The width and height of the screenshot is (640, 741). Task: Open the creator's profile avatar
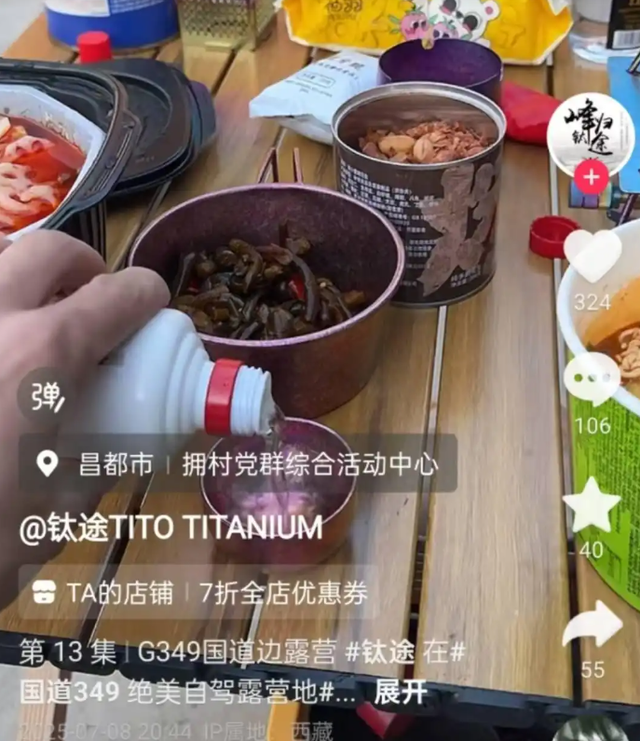[x=590, y=133]
